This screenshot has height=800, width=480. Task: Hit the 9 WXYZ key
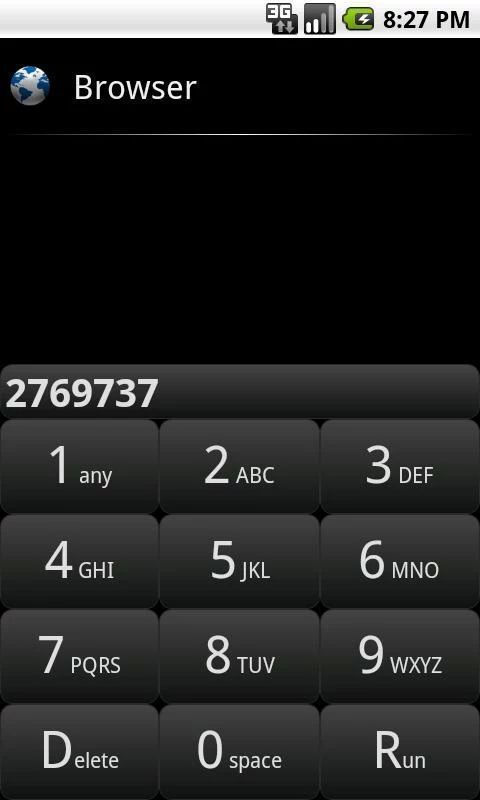[x=400, y=656]
